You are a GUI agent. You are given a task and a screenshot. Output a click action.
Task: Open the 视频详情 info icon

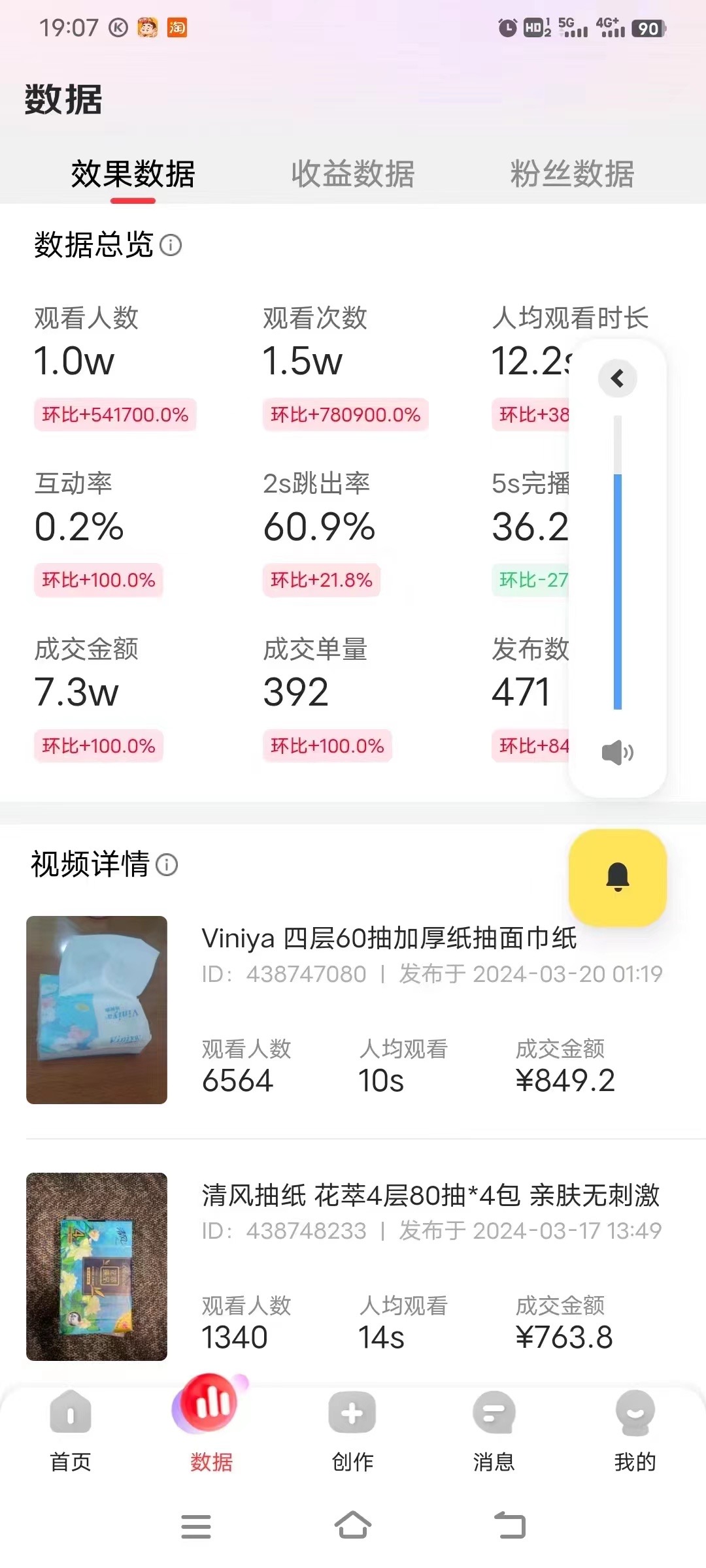click(x=169, y=866)
